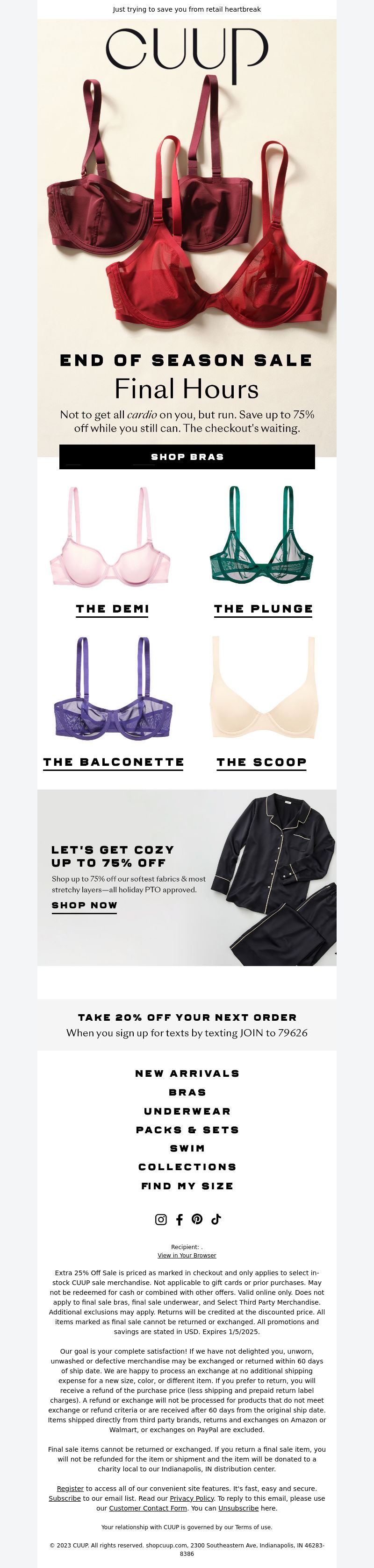The width and height of the screenshot is (374, 1568).
Task: Open the Swim section
Action: click(187, 1148)
